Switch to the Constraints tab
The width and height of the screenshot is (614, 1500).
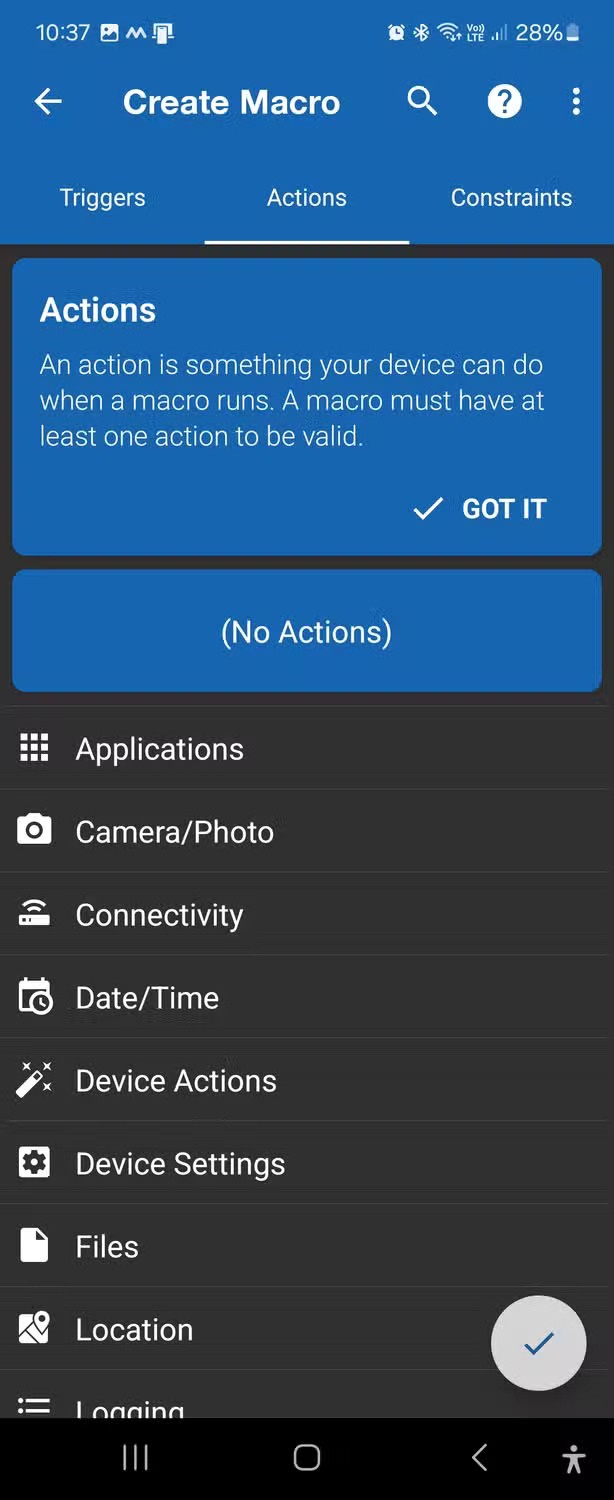pyautogui.click(x=511, y=198)
